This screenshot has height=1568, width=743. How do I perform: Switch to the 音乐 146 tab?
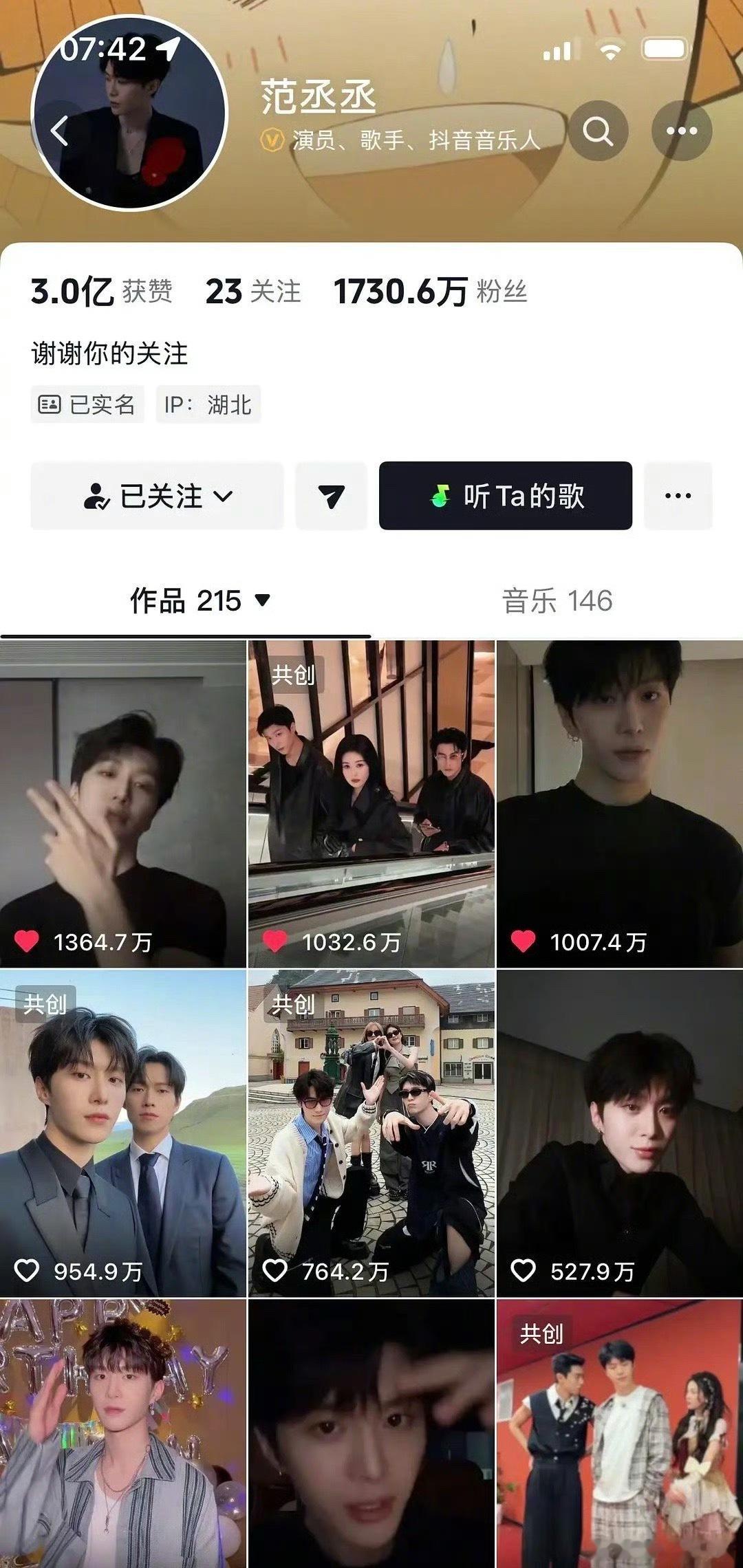coord(557,601)
